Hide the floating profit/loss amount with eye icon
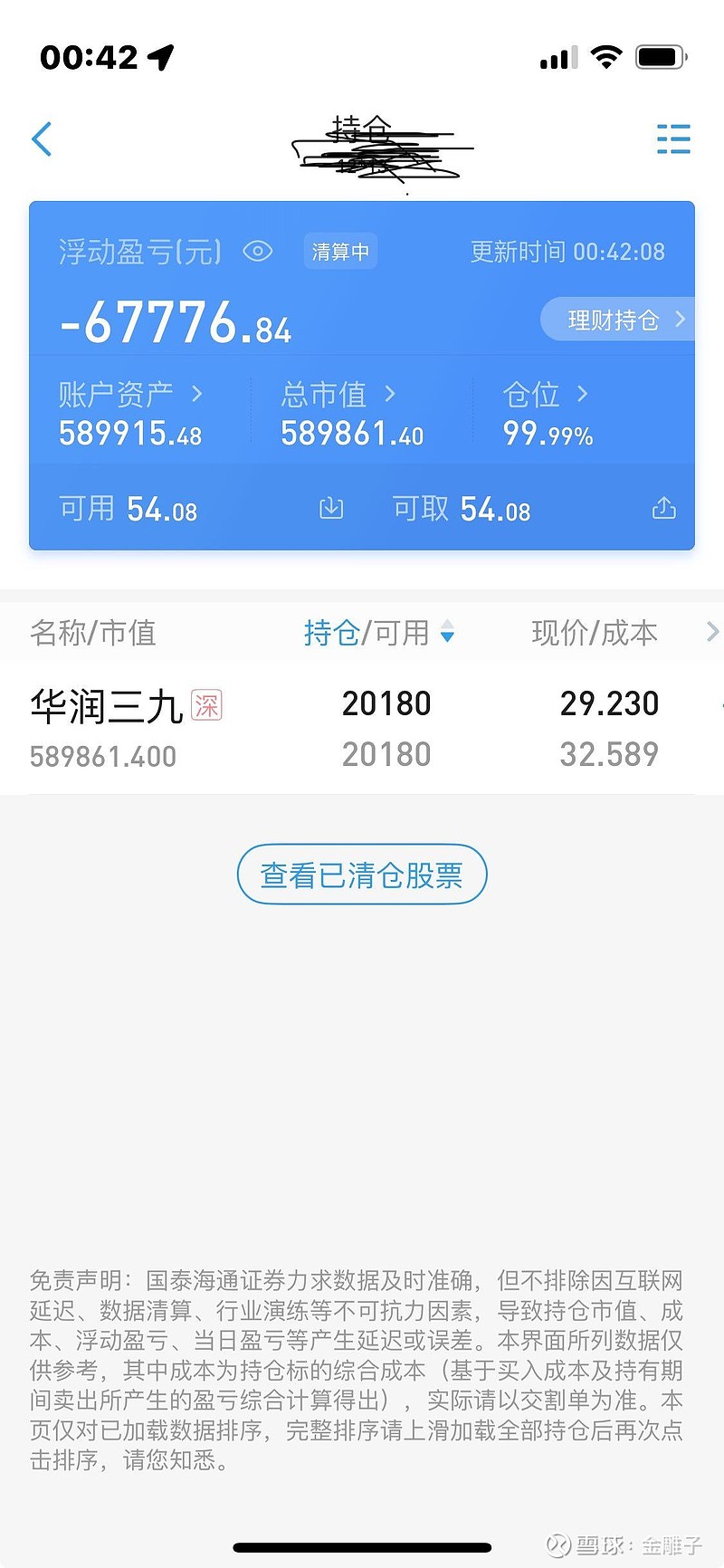The image size is (724, 1568). coord(258,252)
